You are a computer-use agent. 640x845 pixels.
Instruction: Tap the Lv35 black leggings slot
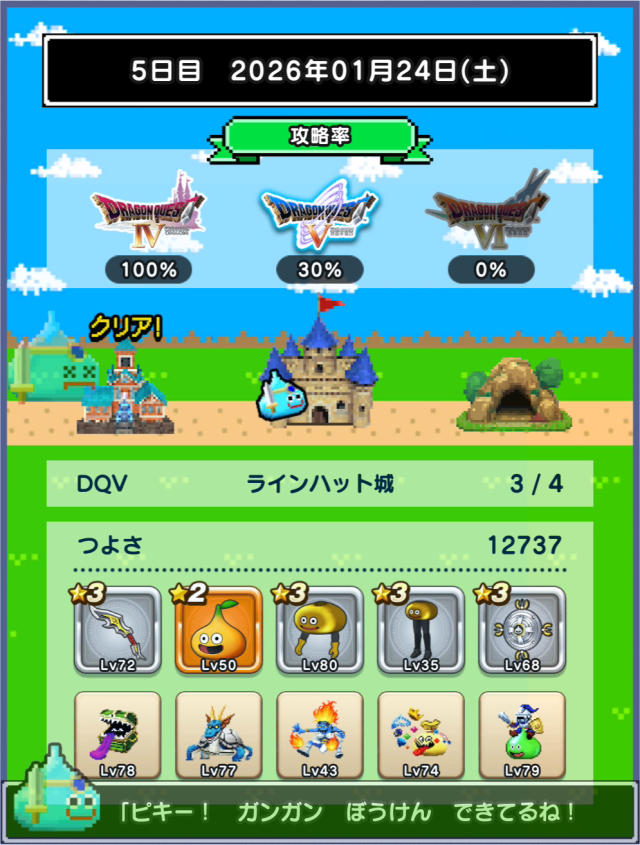[x=421, y=631]
